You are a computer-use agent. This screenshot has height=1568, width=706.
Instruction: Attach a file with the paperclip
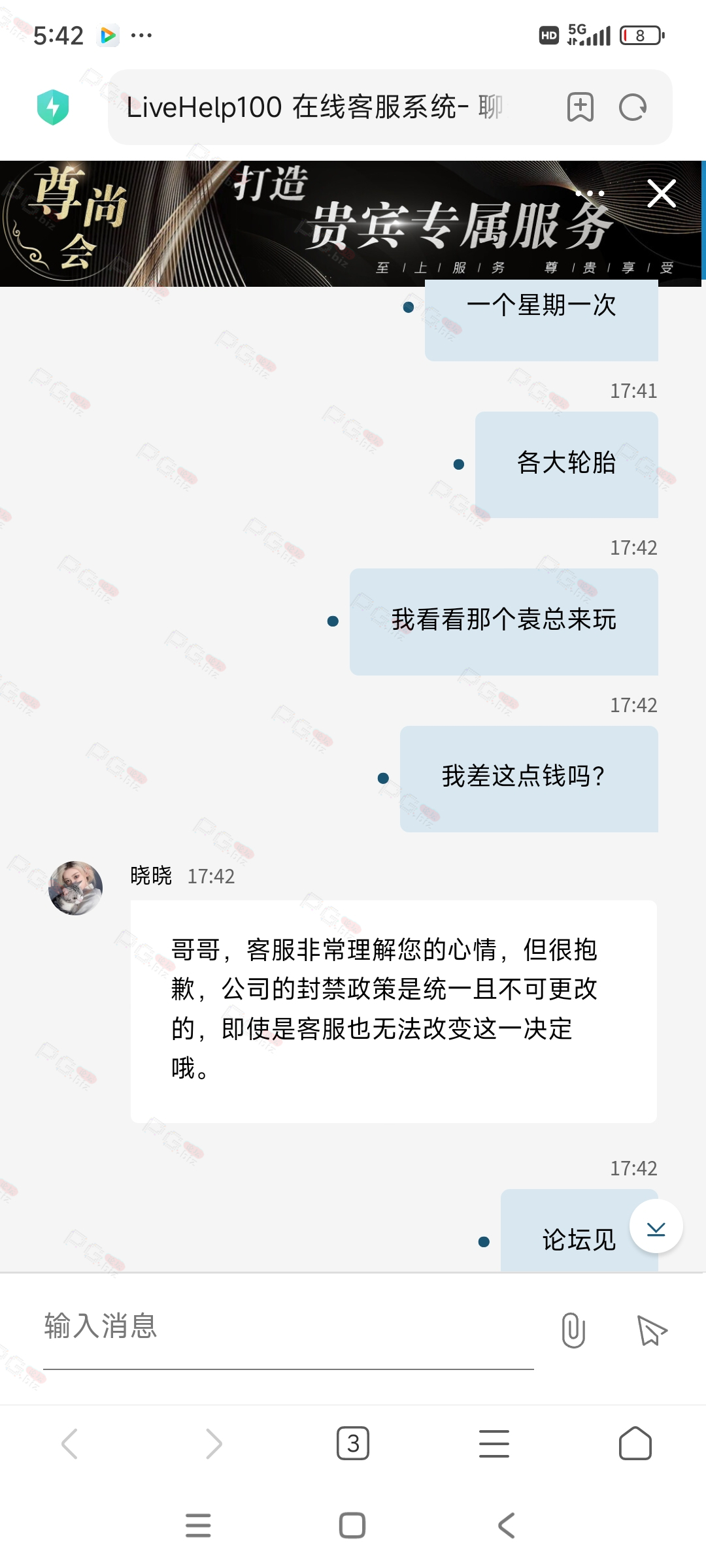573,1330
